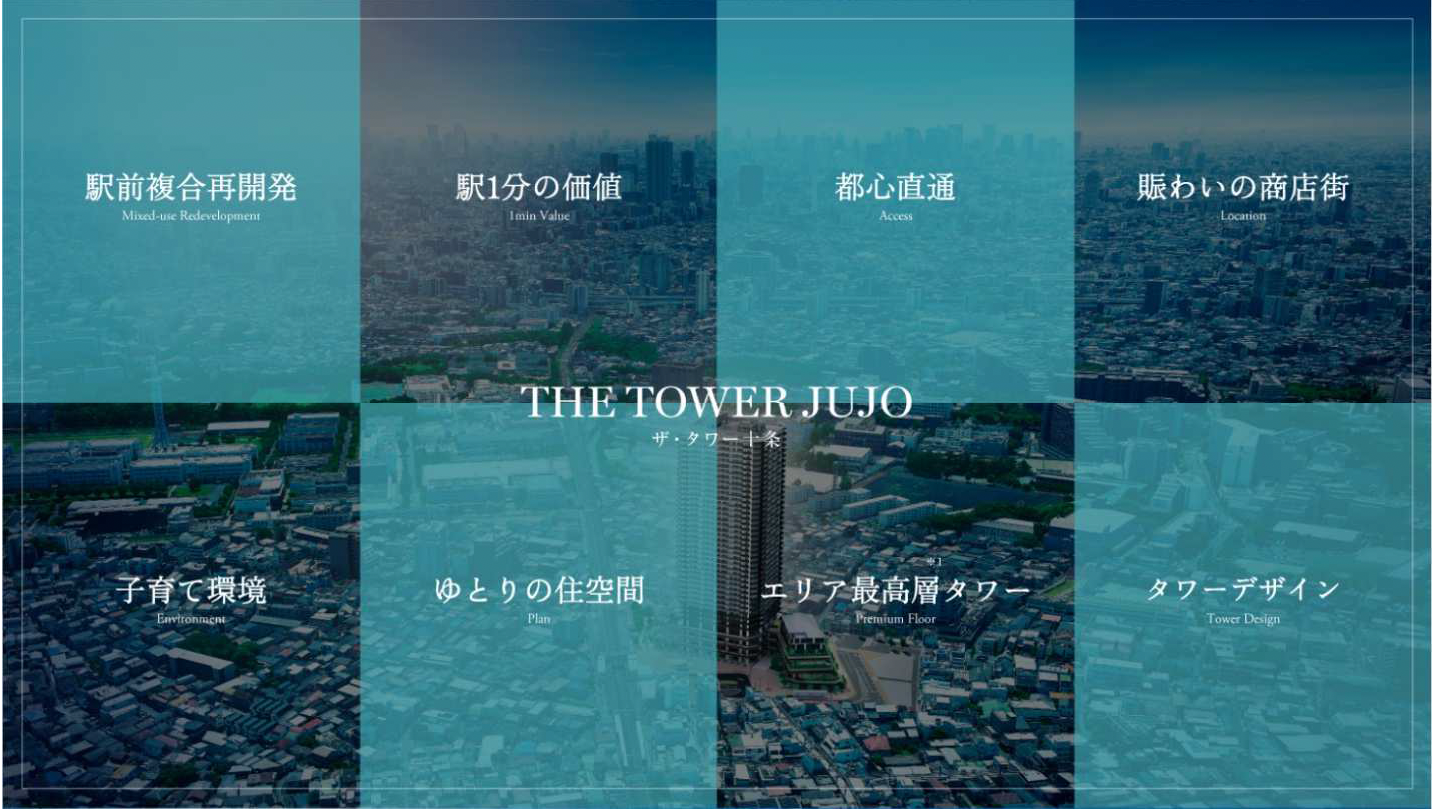1432x810 pixels.
Task: View the 子育て環境 Environment tile
Action: click(x=190, y=600)
